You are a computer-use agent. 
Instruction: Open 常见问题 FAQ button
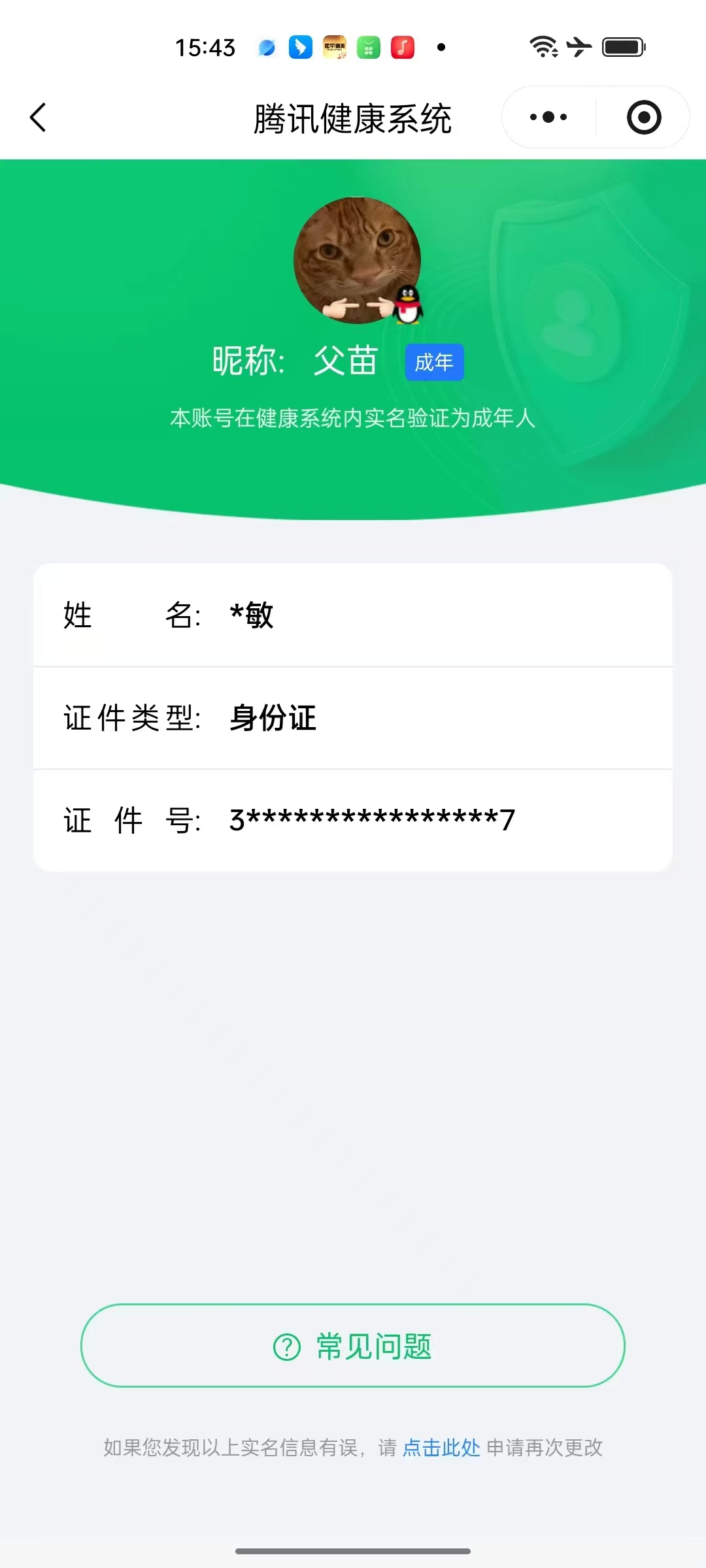(353, 1346)
